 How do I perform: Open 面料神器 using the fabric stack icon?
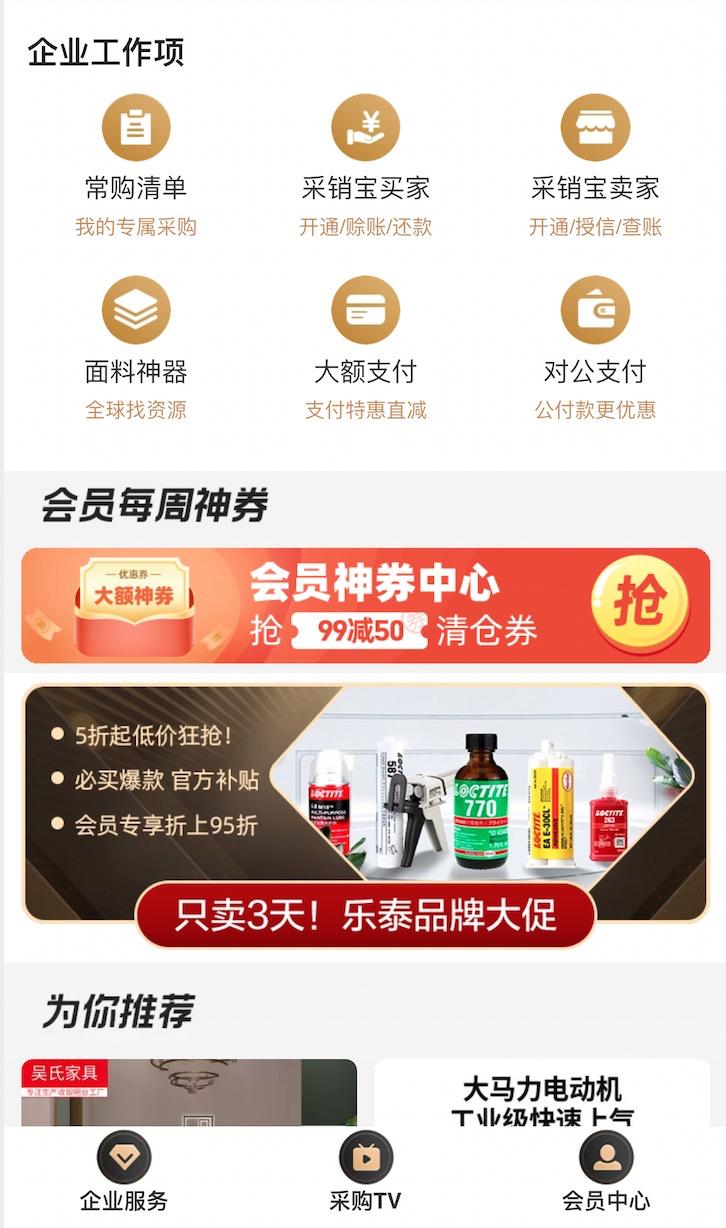coord(136,311)
